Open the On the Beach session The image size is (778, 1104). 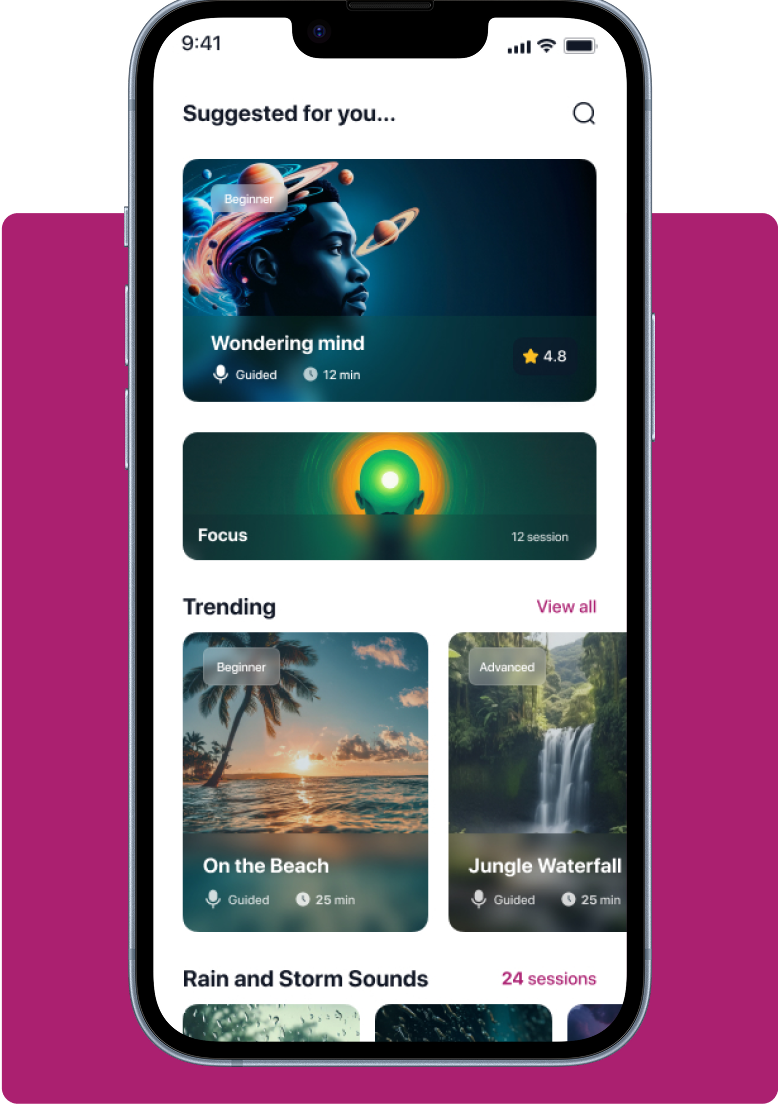pos(305,781)
